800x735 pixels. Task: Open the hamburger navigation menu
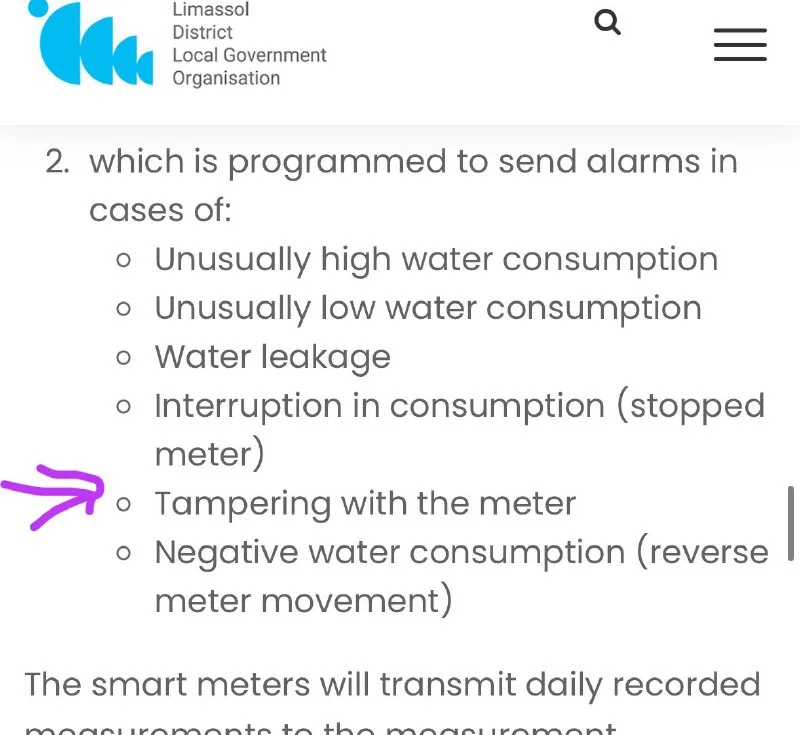coord(740,44)
